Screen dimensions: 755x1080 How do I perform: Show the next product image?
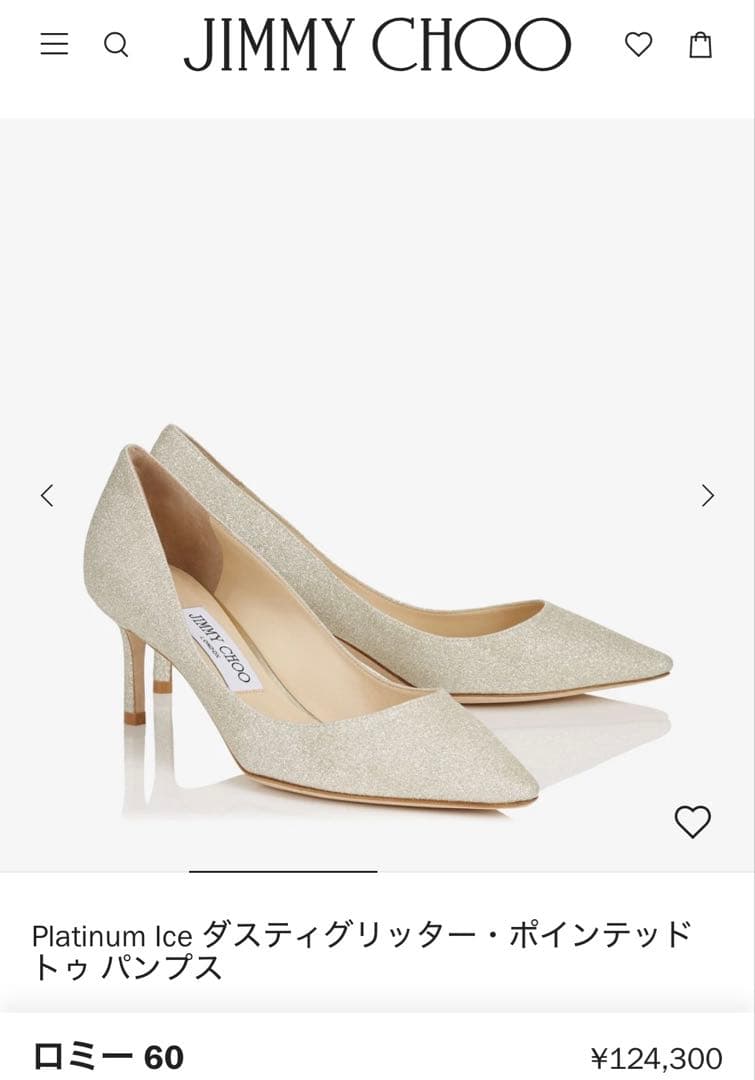pyautogui.click(x=708, y=495)
